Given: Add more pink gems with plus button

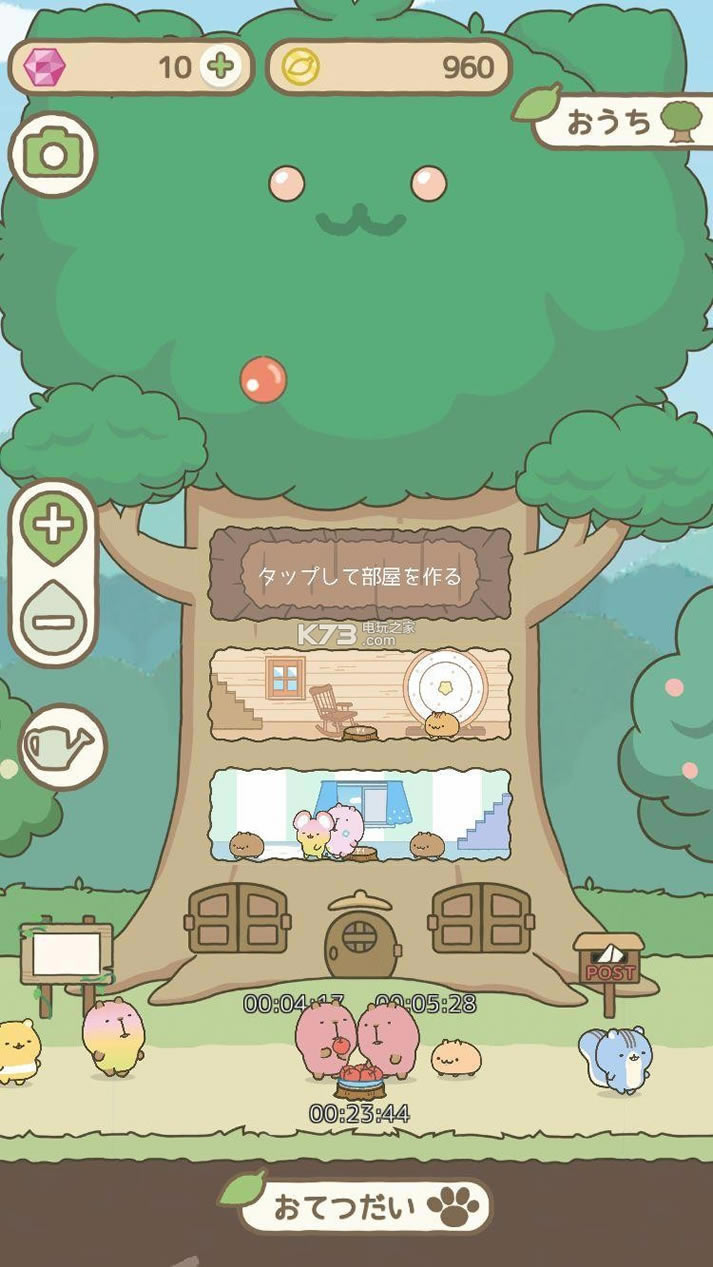Looking at the screenshot, I should point(221,67).
